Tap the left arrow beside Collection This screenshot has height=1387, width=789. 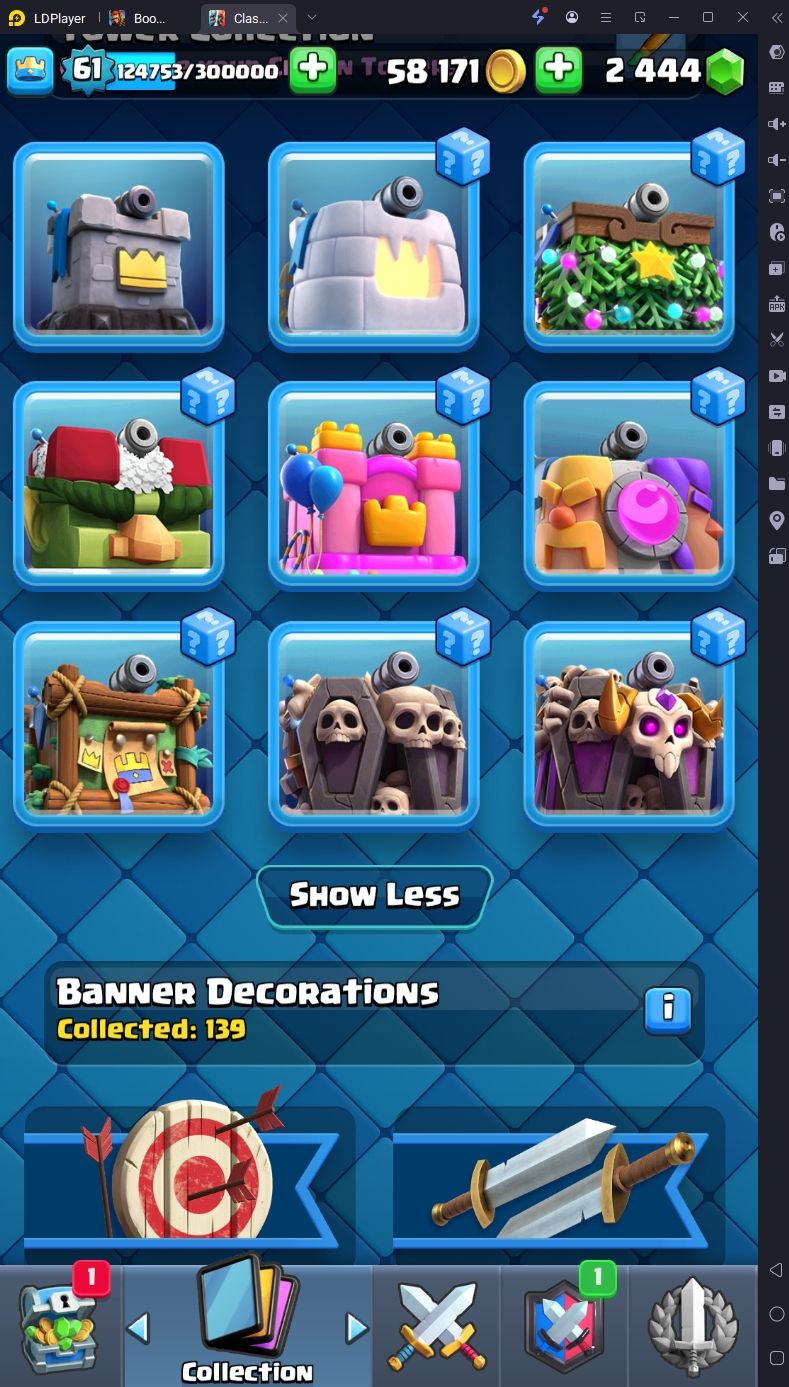click(x=138, y=1328)
